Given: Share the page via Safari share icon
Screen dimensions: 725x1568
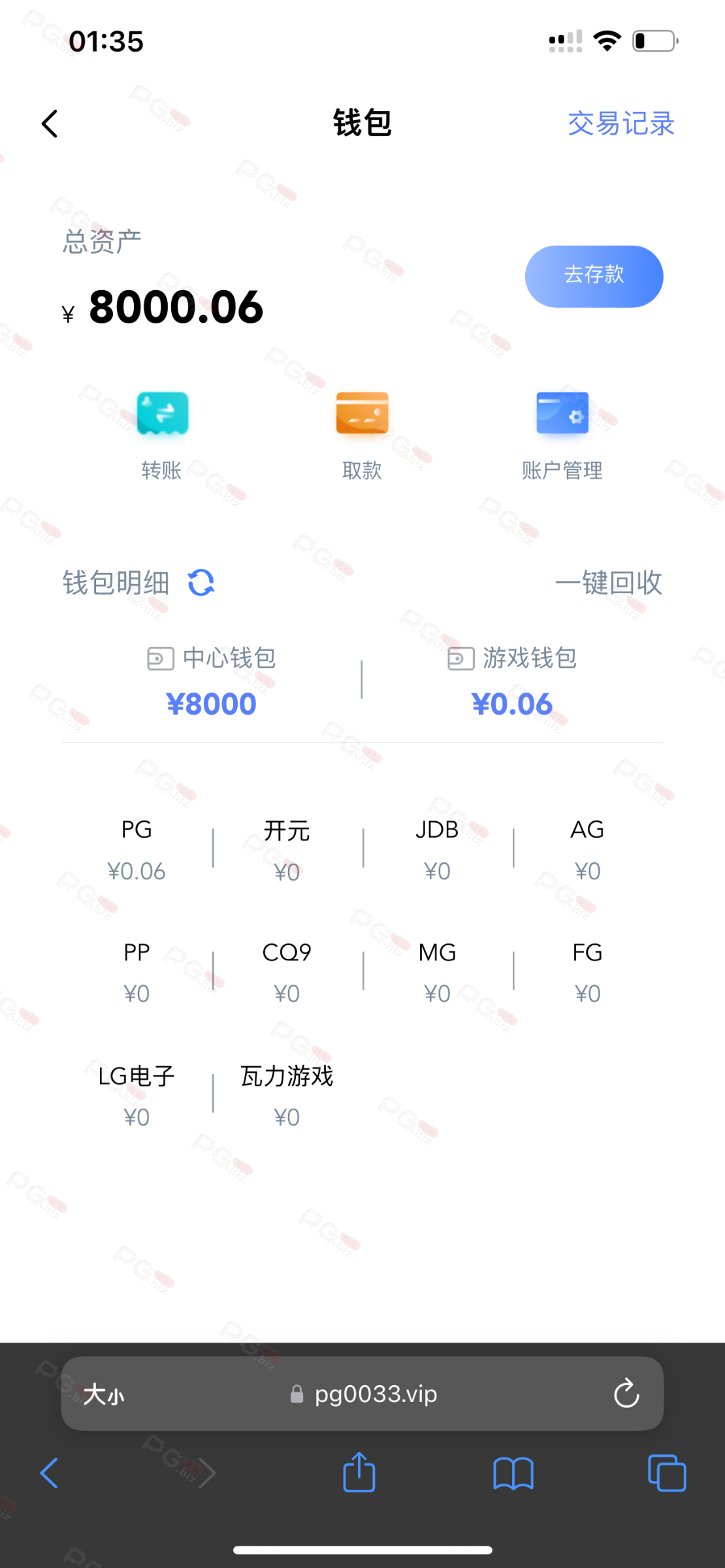Looking at the screenshot, I should click(359, 1473).
